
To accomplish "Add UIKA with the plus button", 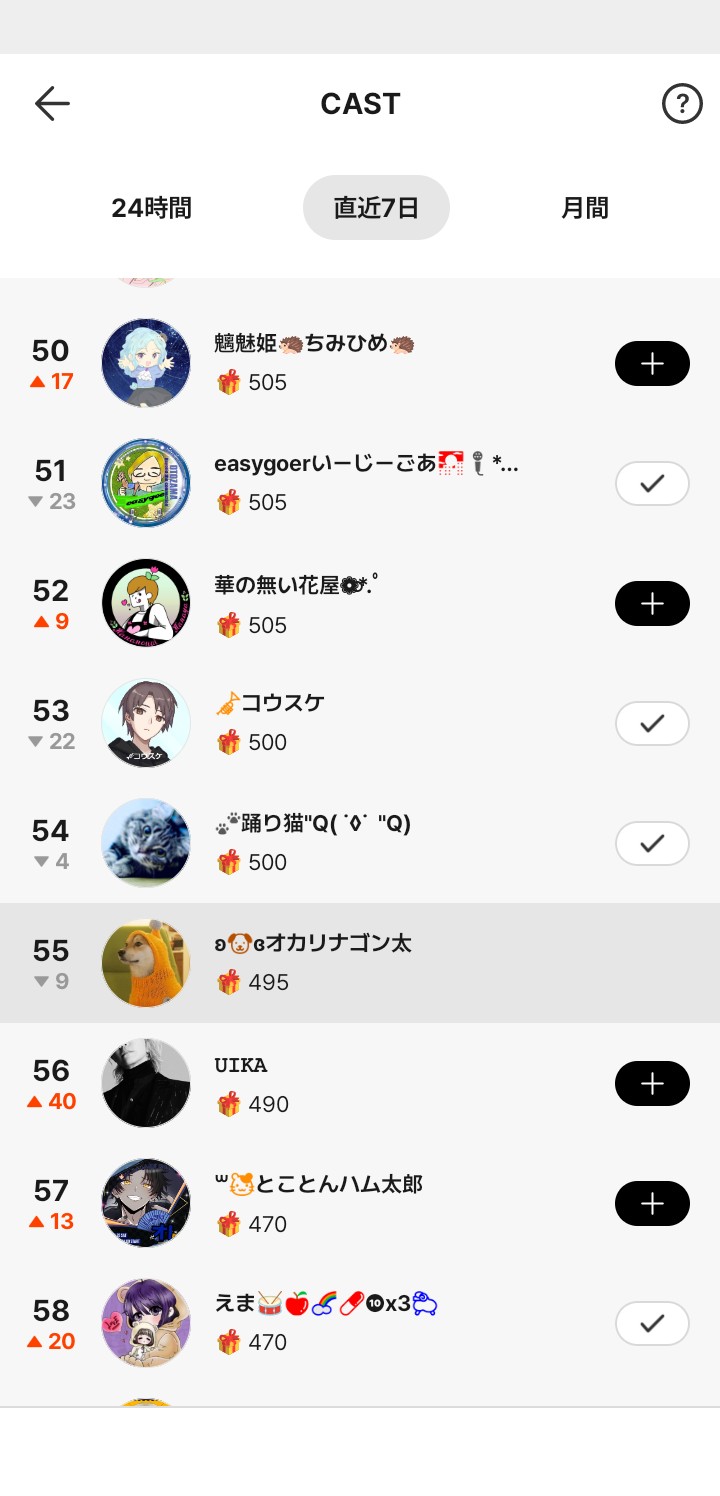I will pyautogui.click(x=652, y=1083).
